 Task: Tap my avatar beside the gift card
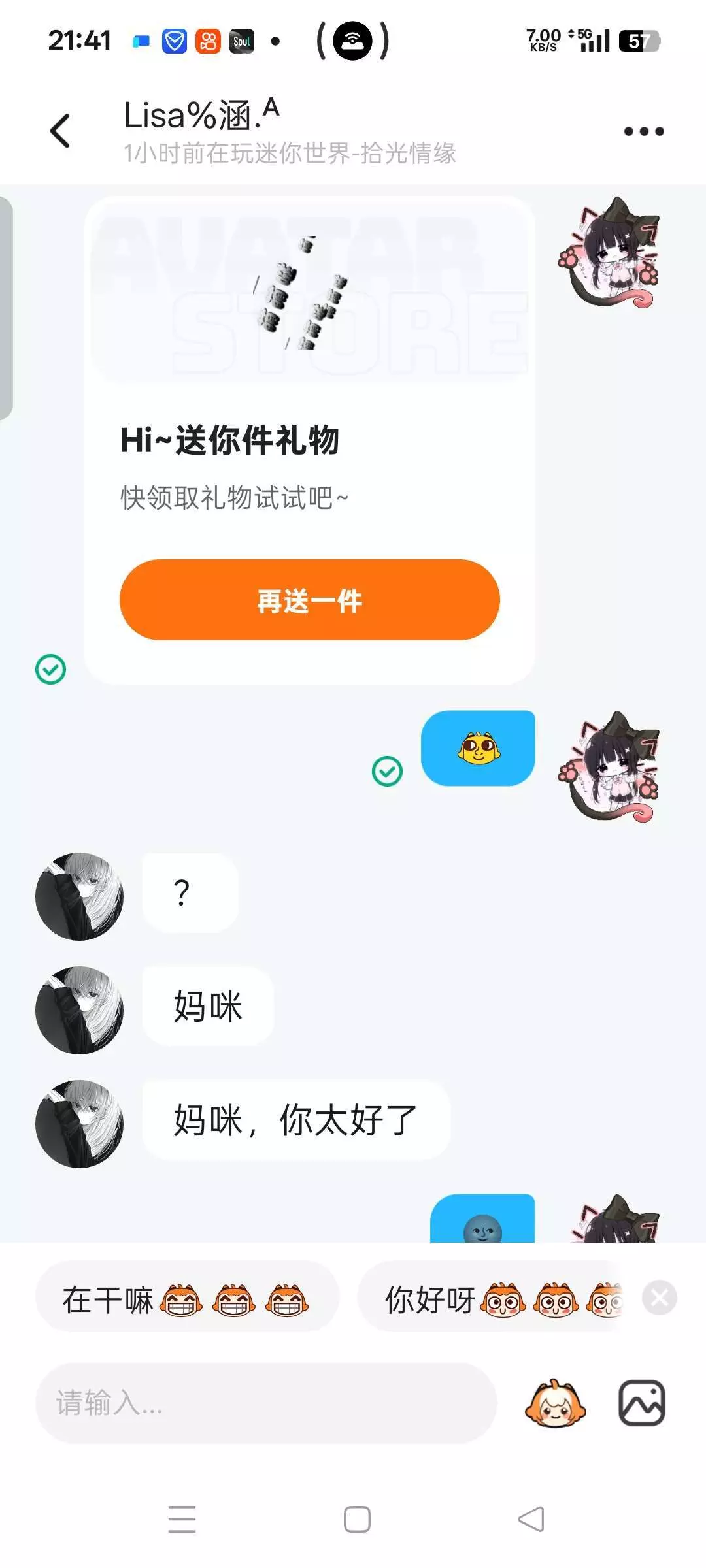pyautogui.click(x=609, y=252)
